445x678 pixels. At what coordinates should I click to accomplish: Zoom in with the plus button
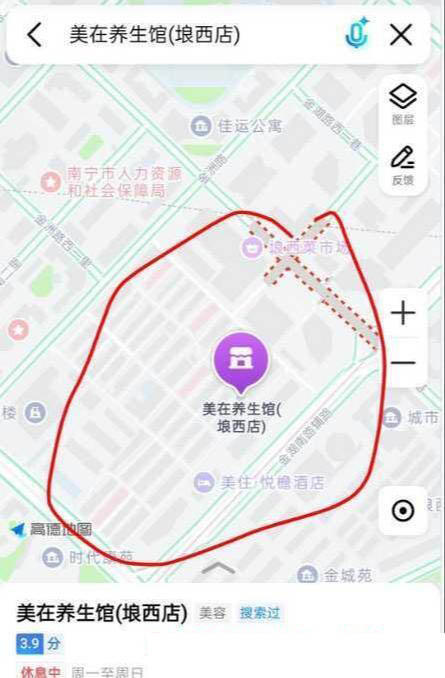point(403,313)
